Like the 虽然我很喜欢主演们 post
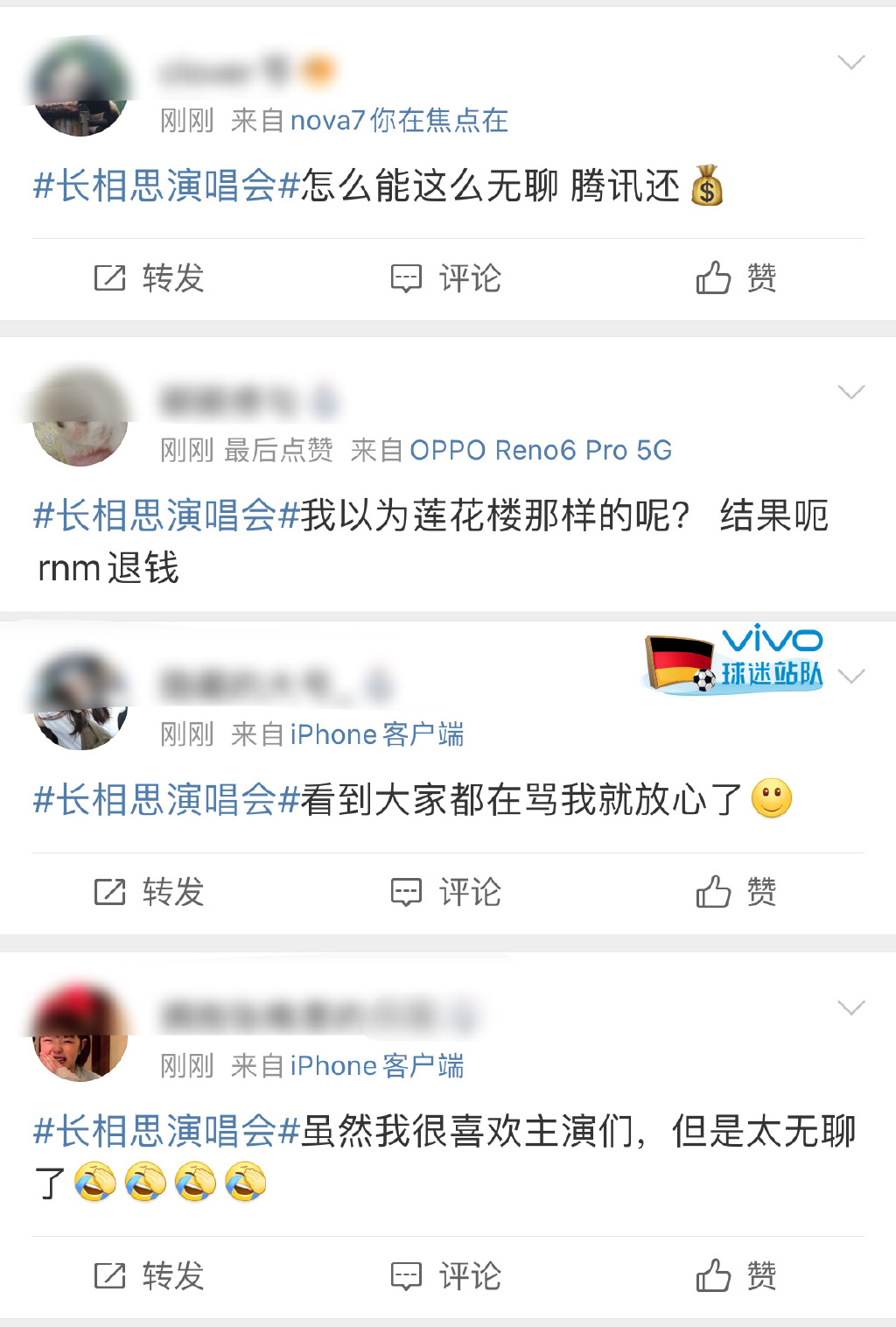The image size is (896, 1327). click(736, 1276)
